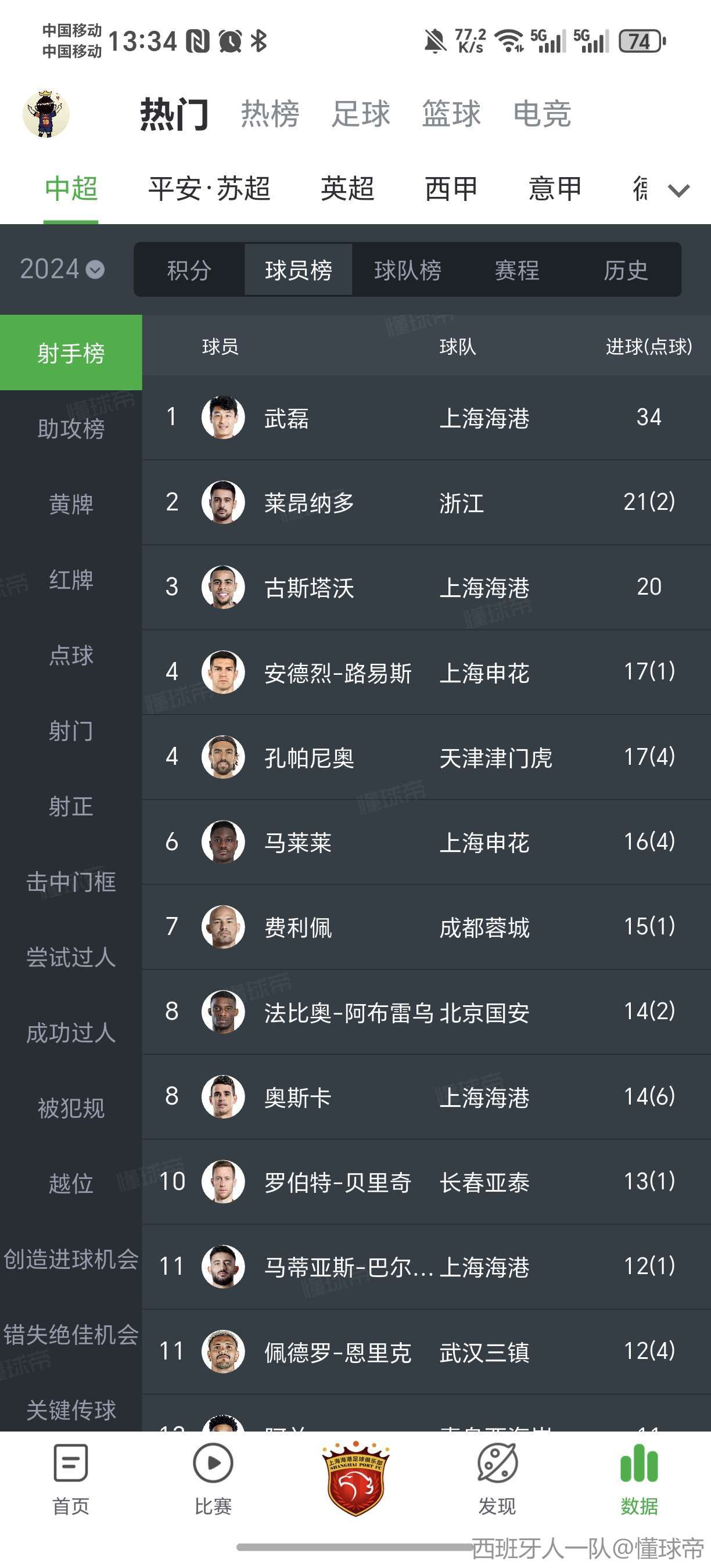This screenshot has height=1568, width=711.
Task: Select 黄牌 in the side list
Action: pyautogui.click(x=71, y=504)
